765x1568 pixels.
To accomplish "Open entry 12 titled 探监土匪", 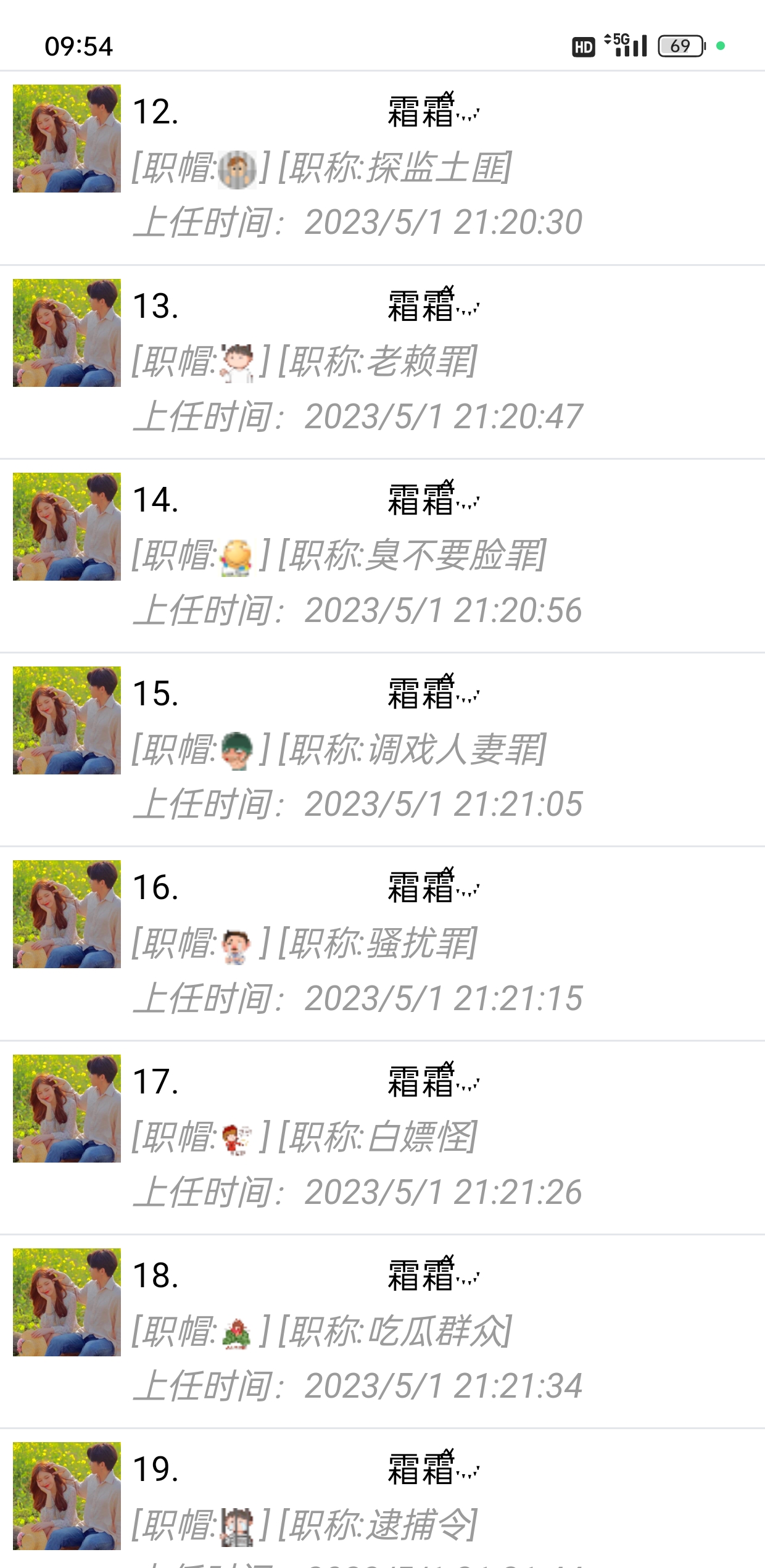I will (382, 168).
